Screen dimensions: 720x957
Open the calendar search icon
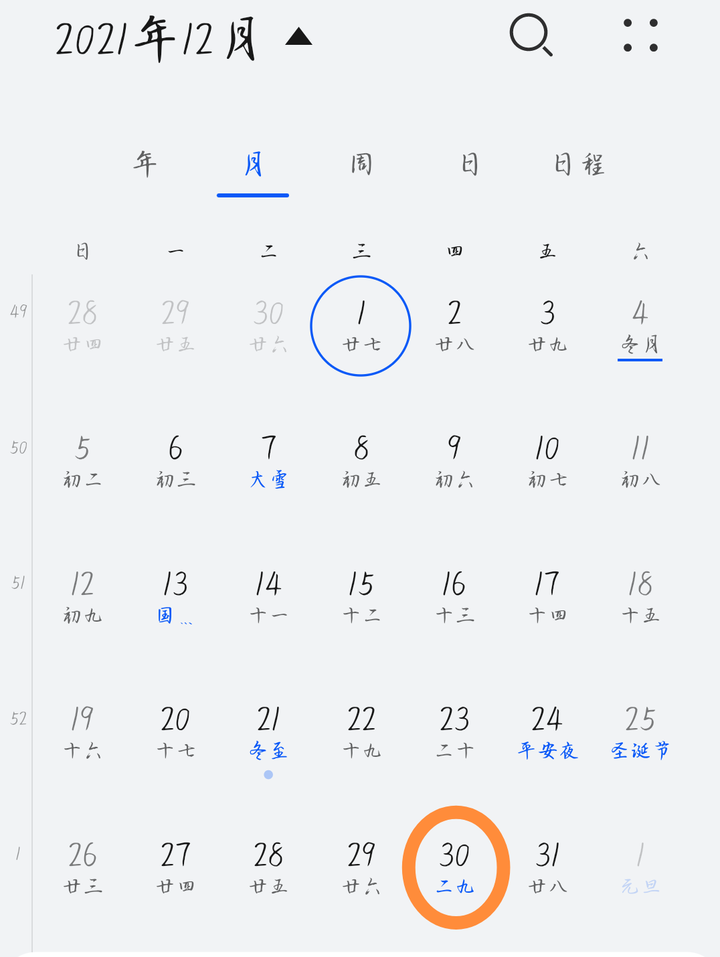point(531,36)
